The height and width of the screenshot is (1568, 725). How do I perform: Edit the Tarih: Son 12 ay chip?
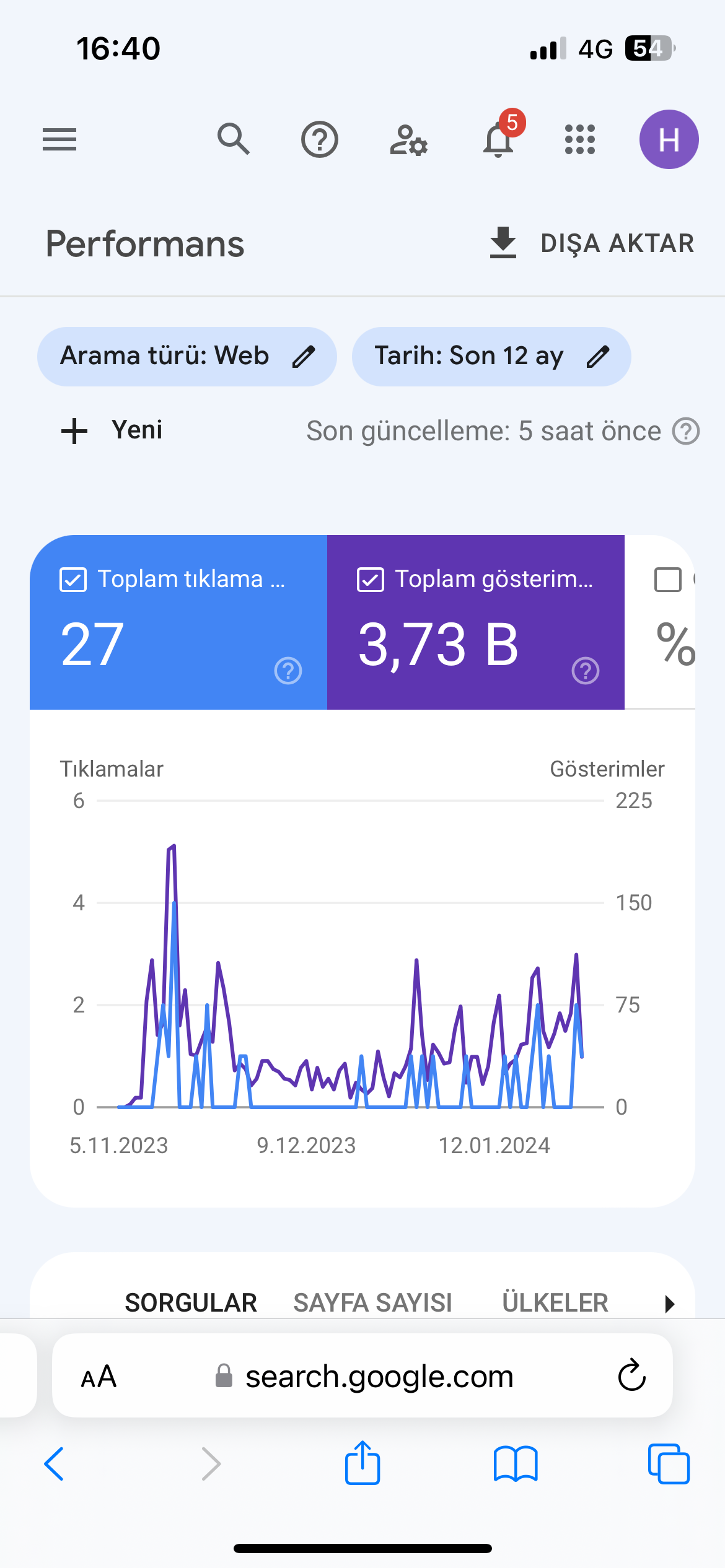point(491,357)
